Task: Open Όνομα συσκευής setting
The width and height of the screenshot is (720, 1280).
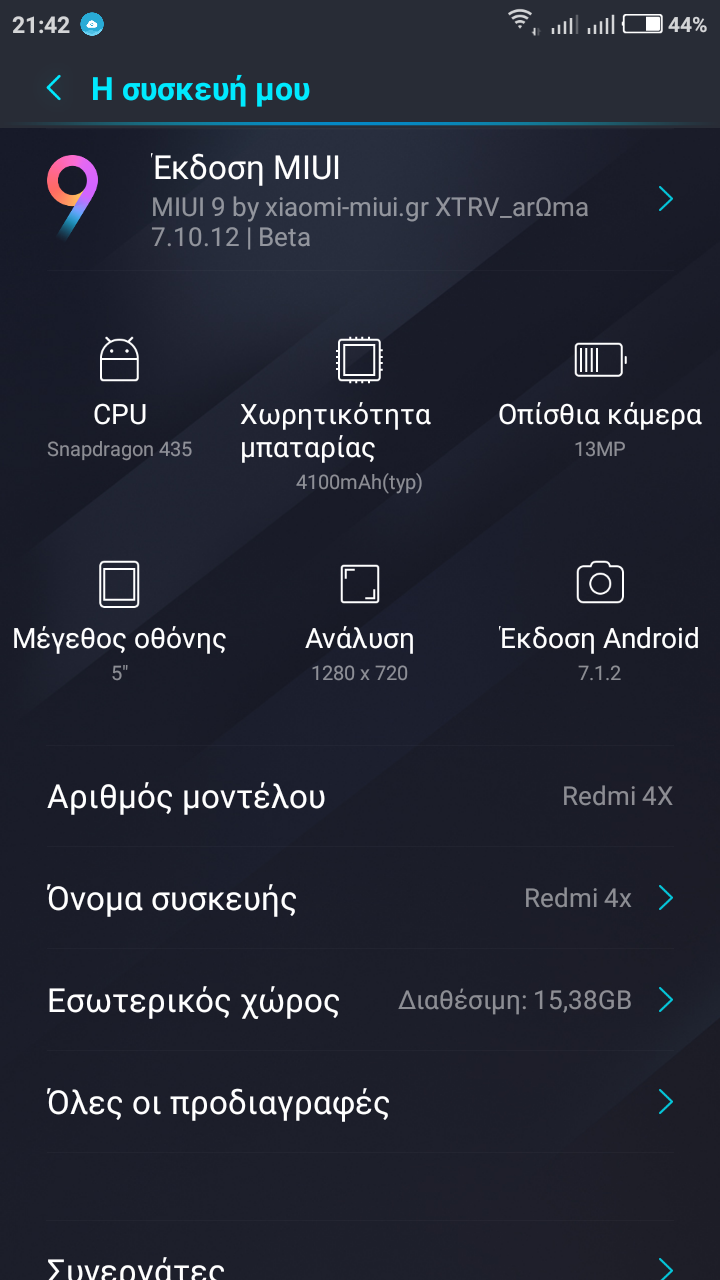Action: tap(360, 898)
